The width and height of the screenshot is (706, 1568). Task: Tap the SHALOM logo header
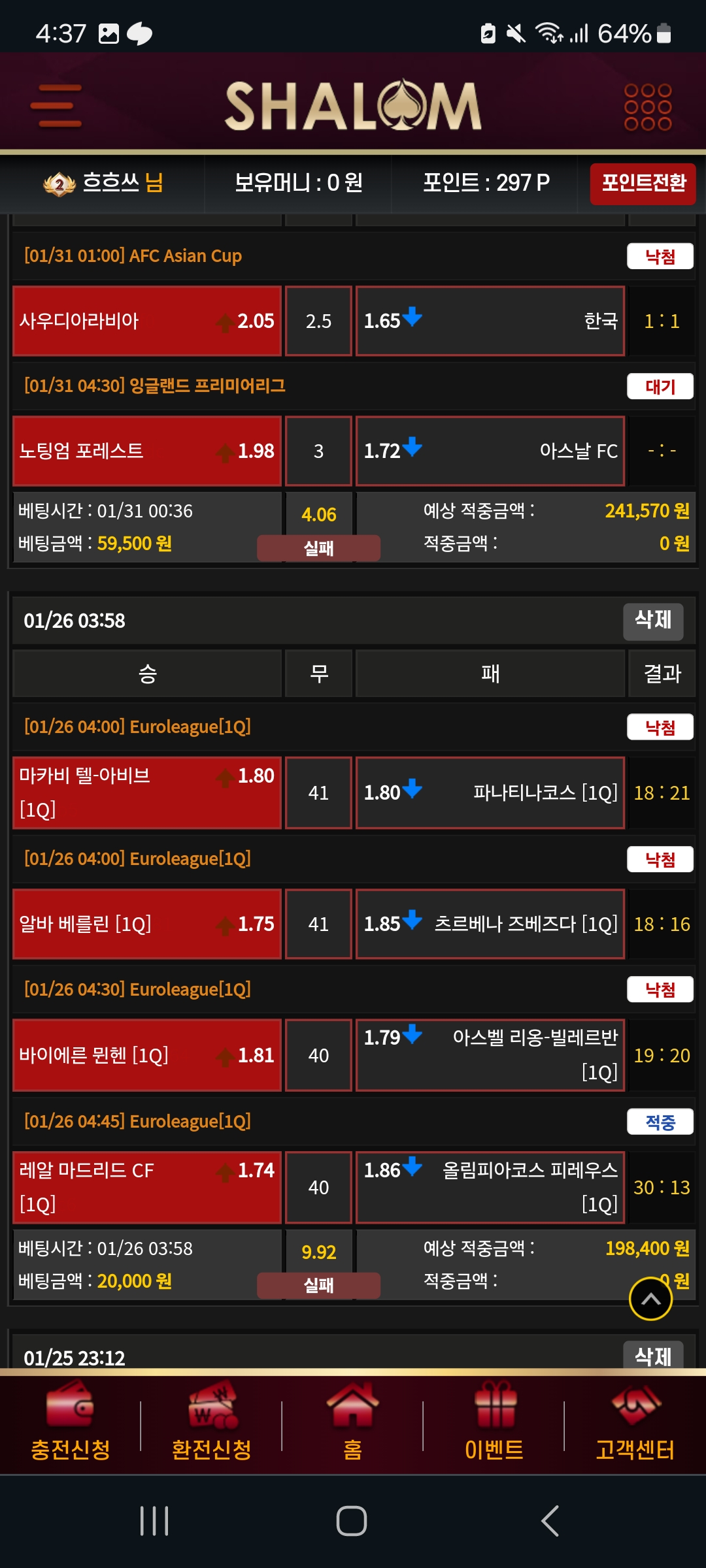[353, 106]
